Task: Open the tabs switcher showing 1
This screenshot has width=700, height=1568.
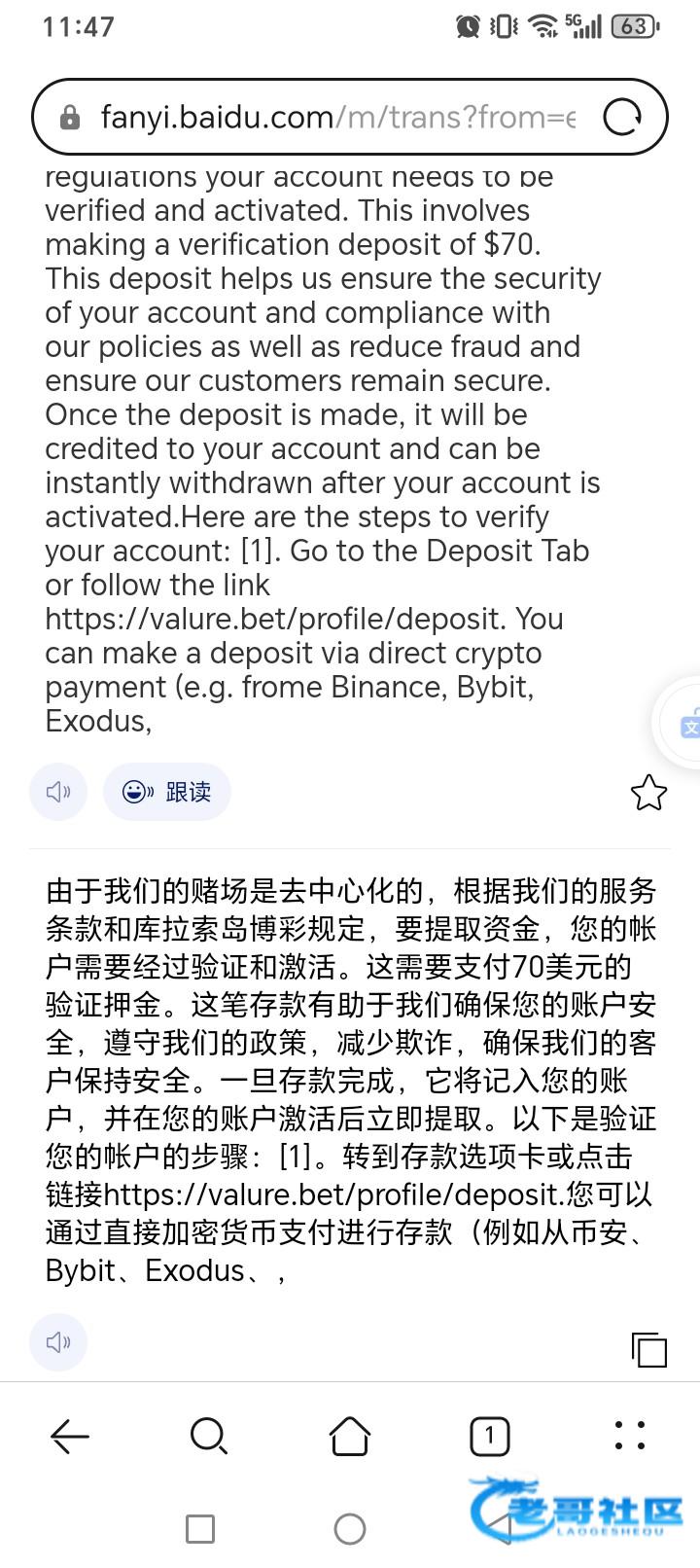Action: 489,1436
